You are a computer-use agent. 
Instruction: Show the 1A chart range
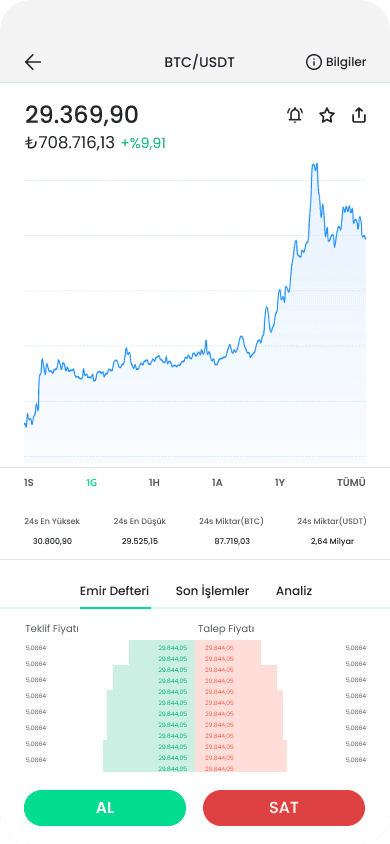pos(217,482)
